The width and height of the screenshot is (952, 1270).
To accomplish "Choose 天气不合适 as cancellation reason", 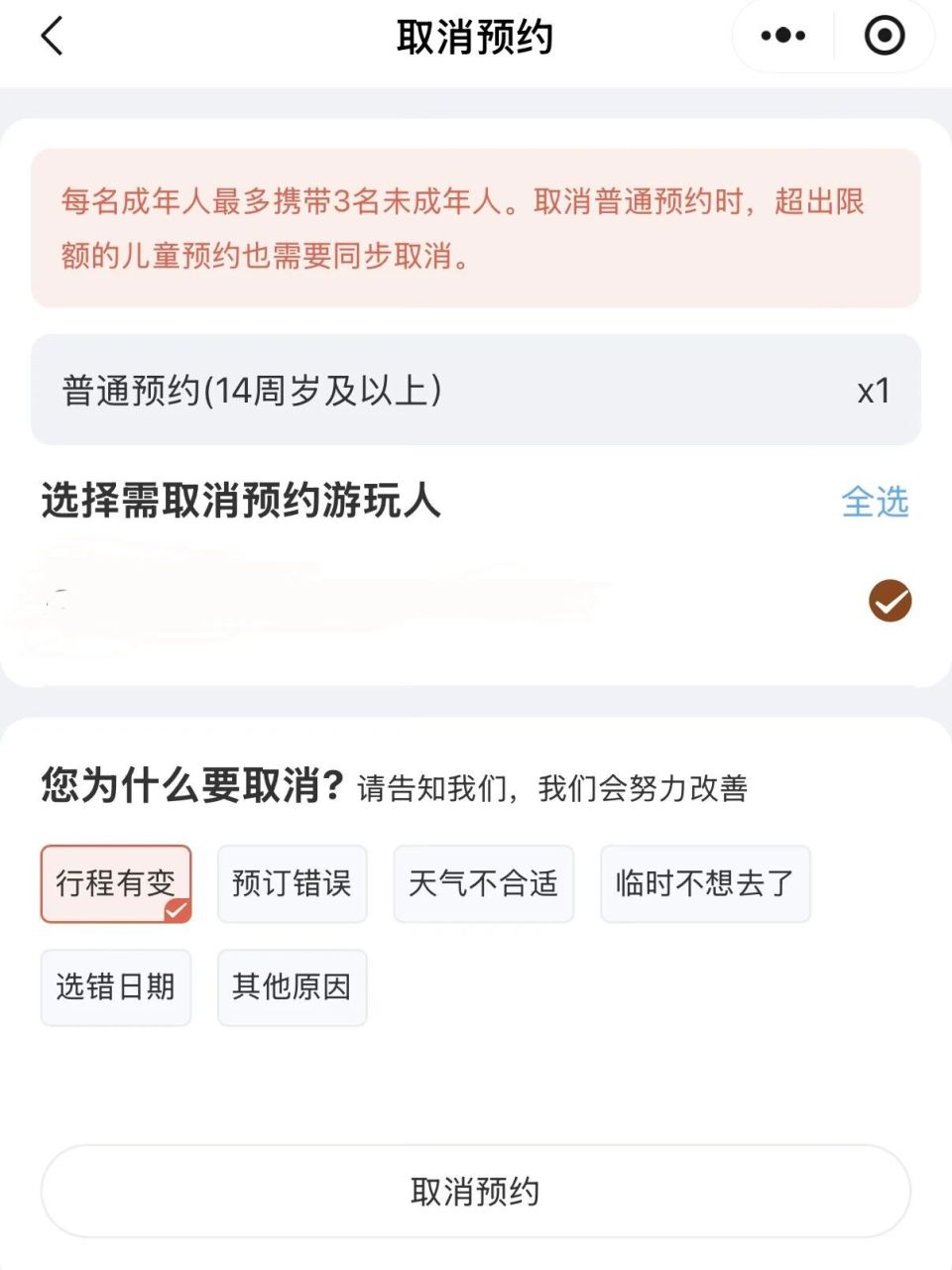I will [x=483, y=883].
